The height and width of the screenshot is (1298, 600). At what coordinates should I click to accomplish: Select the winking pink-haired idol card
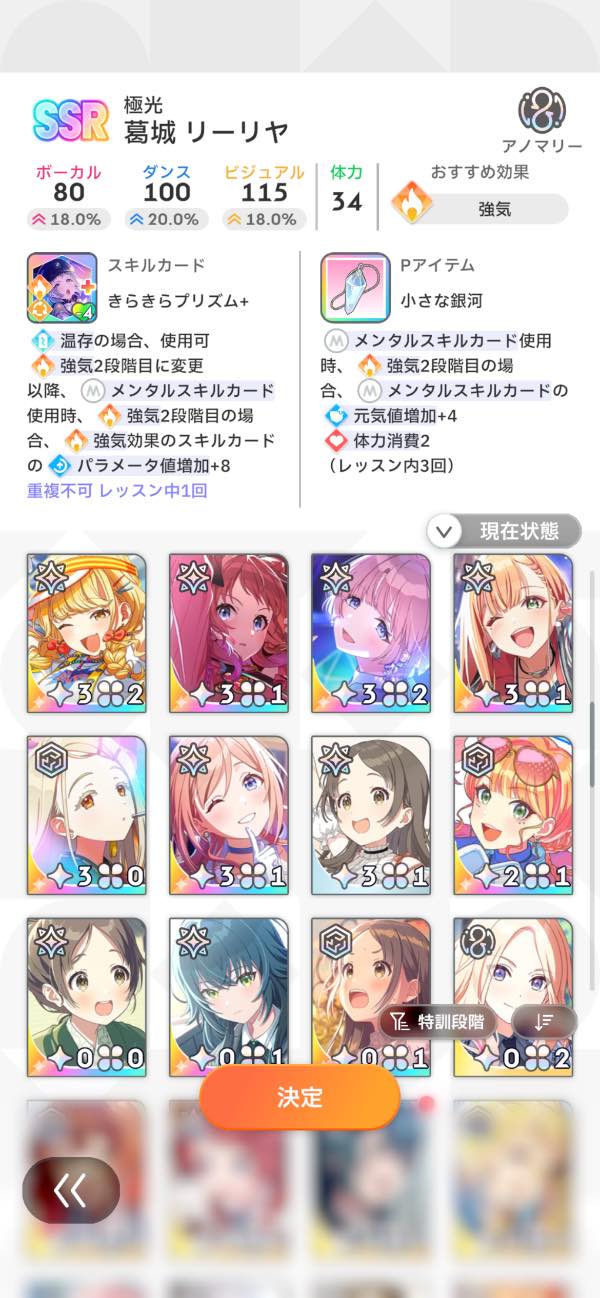(229, 814)
